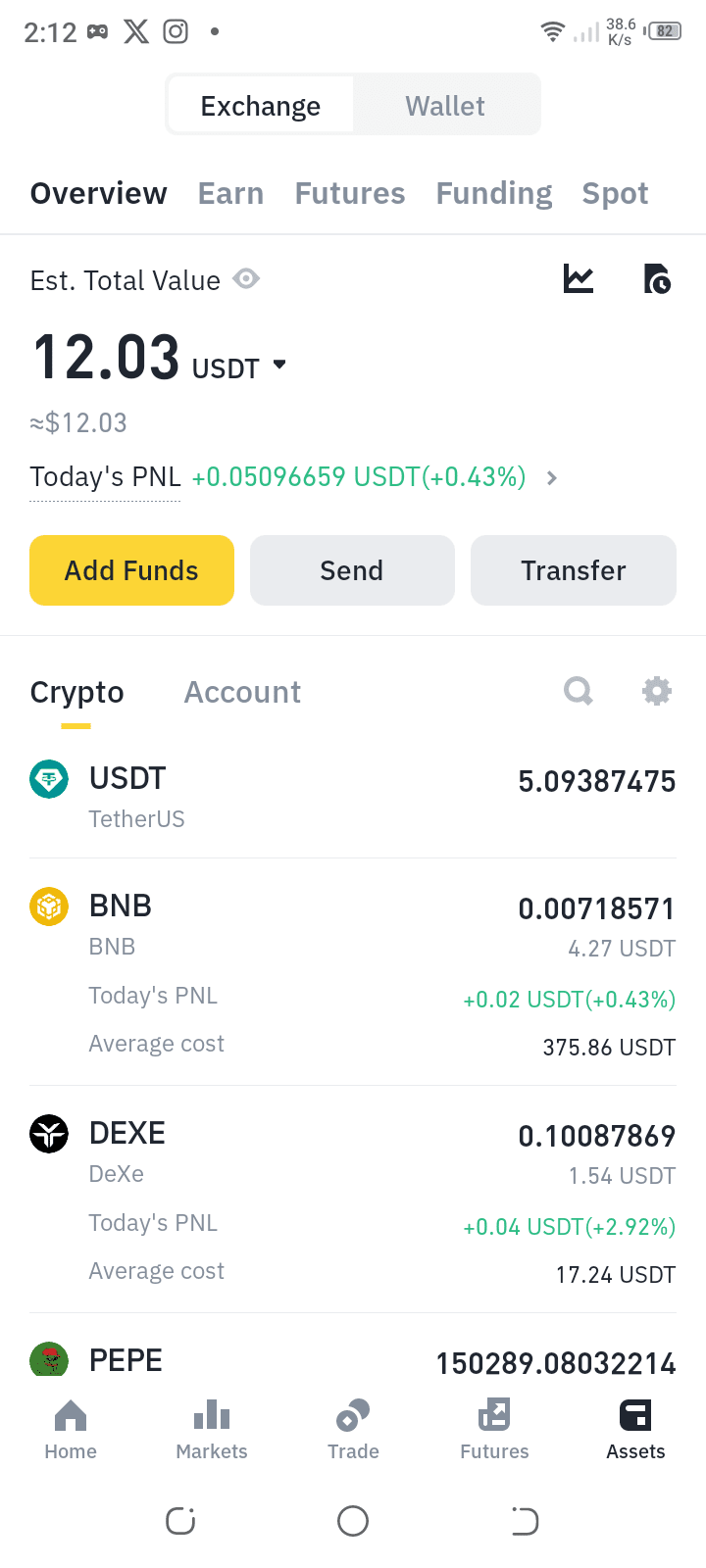
Task: Open the Funding tab
Action: tap(494, 193)
